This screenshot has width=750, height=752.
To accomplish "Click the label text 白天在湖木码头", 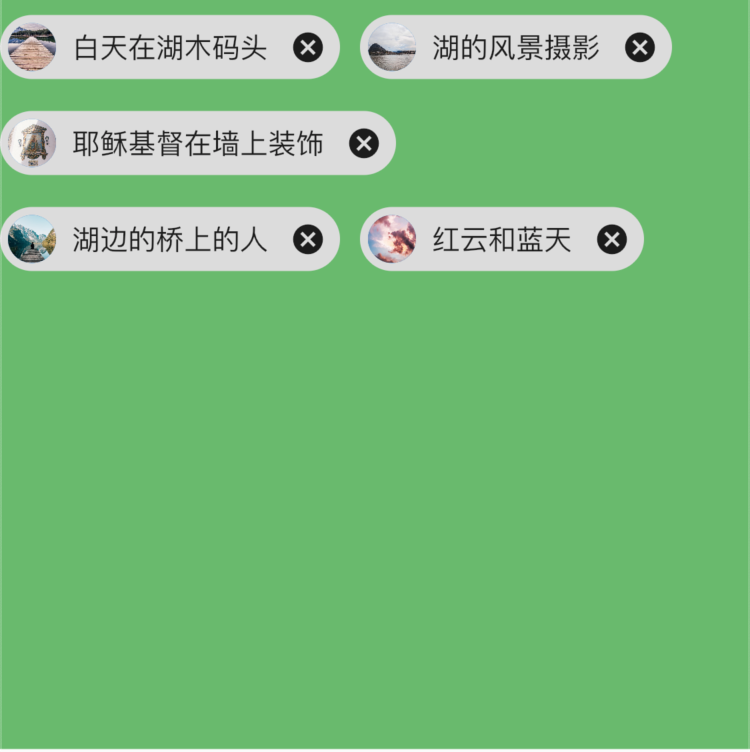I will pyautogui.click(x=172, y=46).
